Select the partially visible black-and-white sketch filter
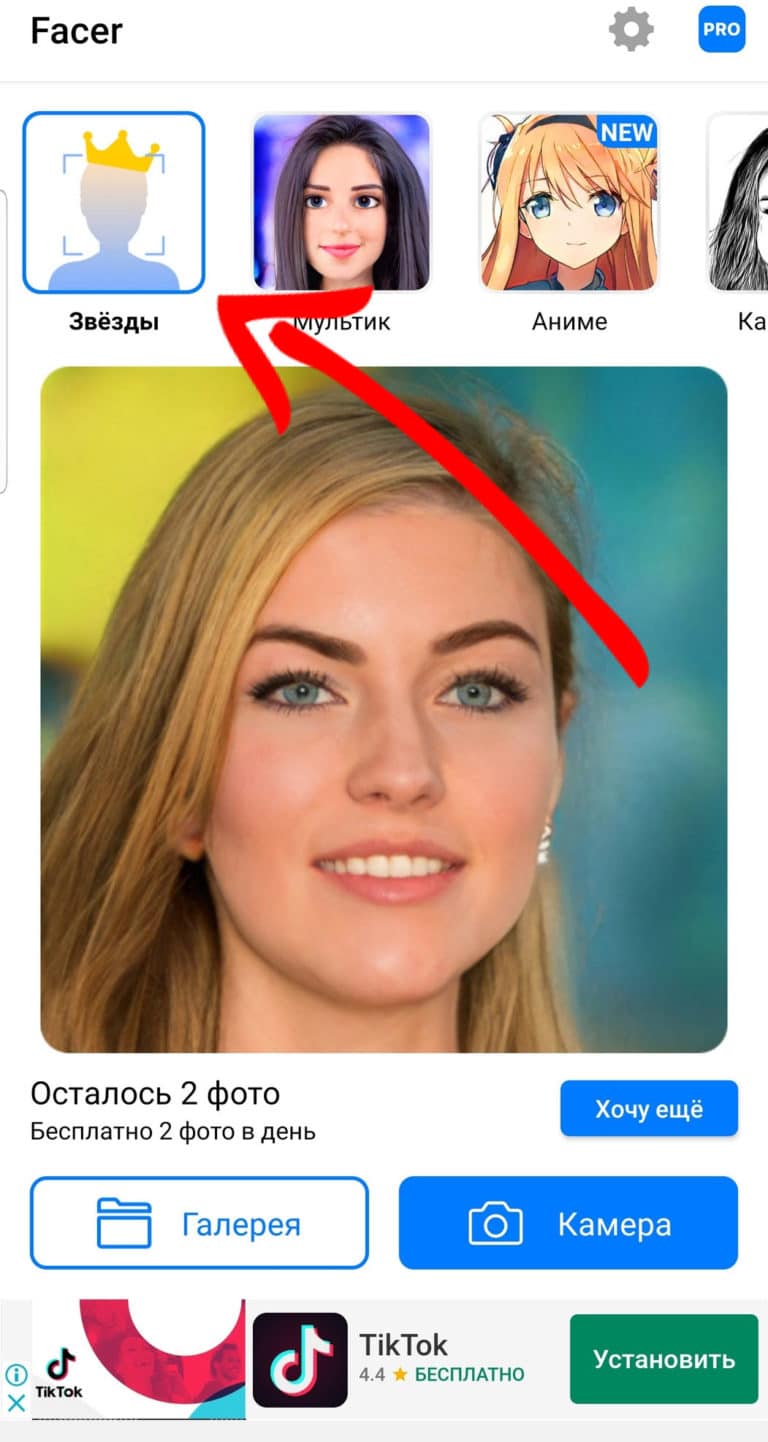The image size is (768, 1442). tap(740, 203)
